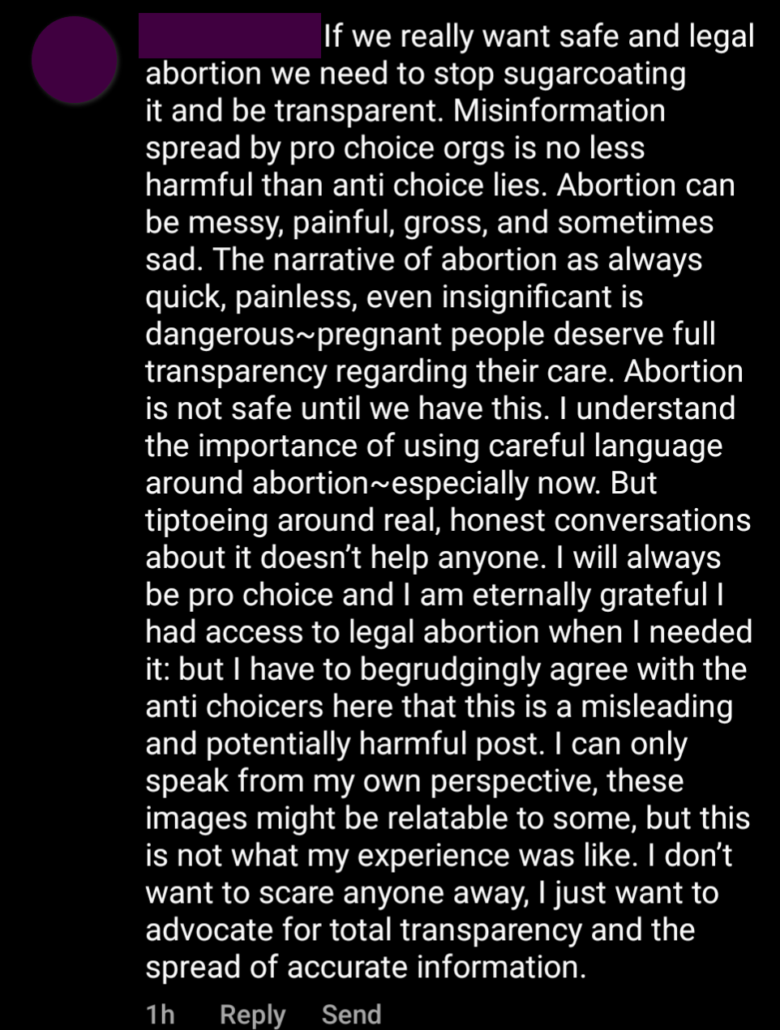Open the commenter's profile picture

(x=75, y=60)
